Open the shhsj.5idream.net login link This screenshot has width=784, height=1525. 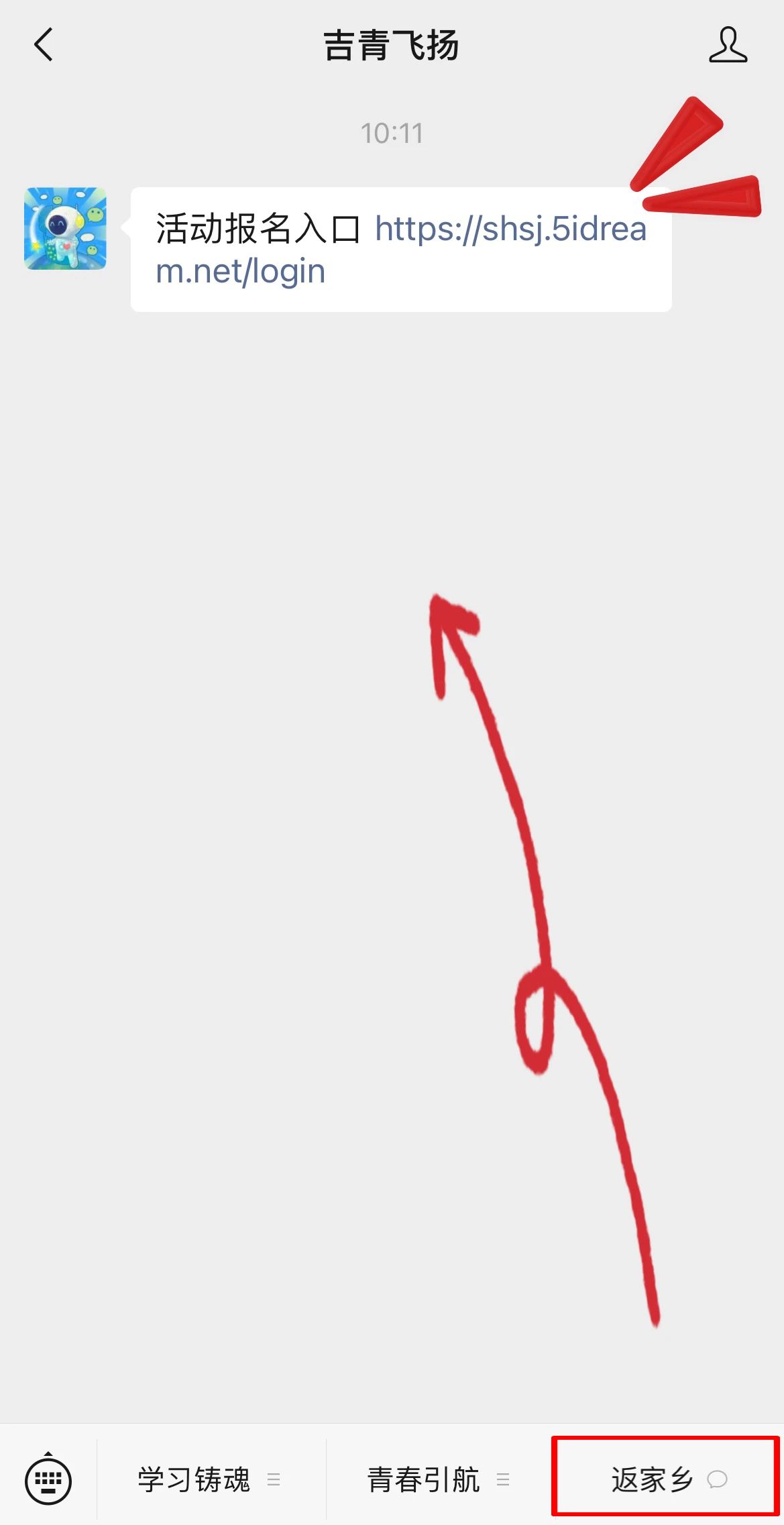(x=510, y=230)
